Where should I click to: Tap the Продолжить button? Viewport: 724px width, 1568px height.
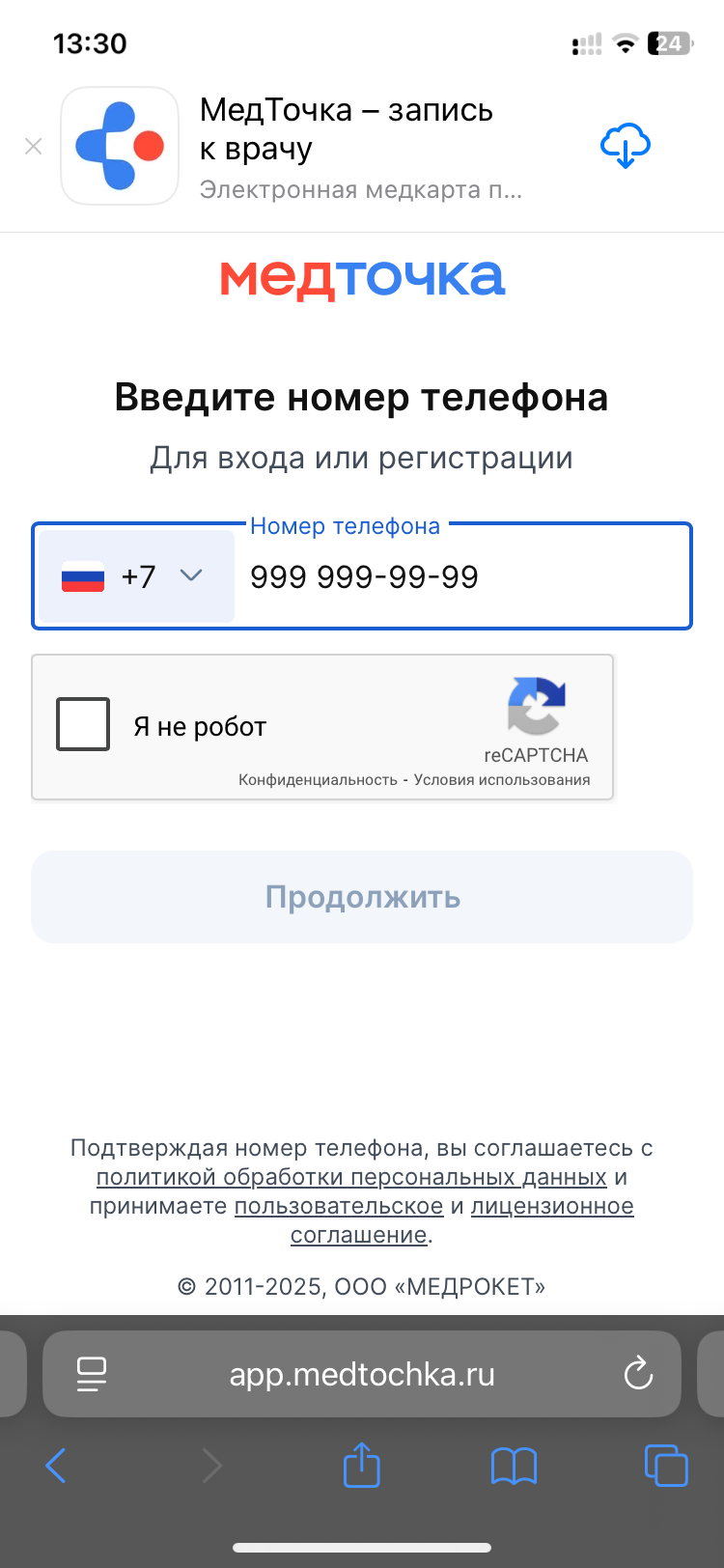point(362,897)
